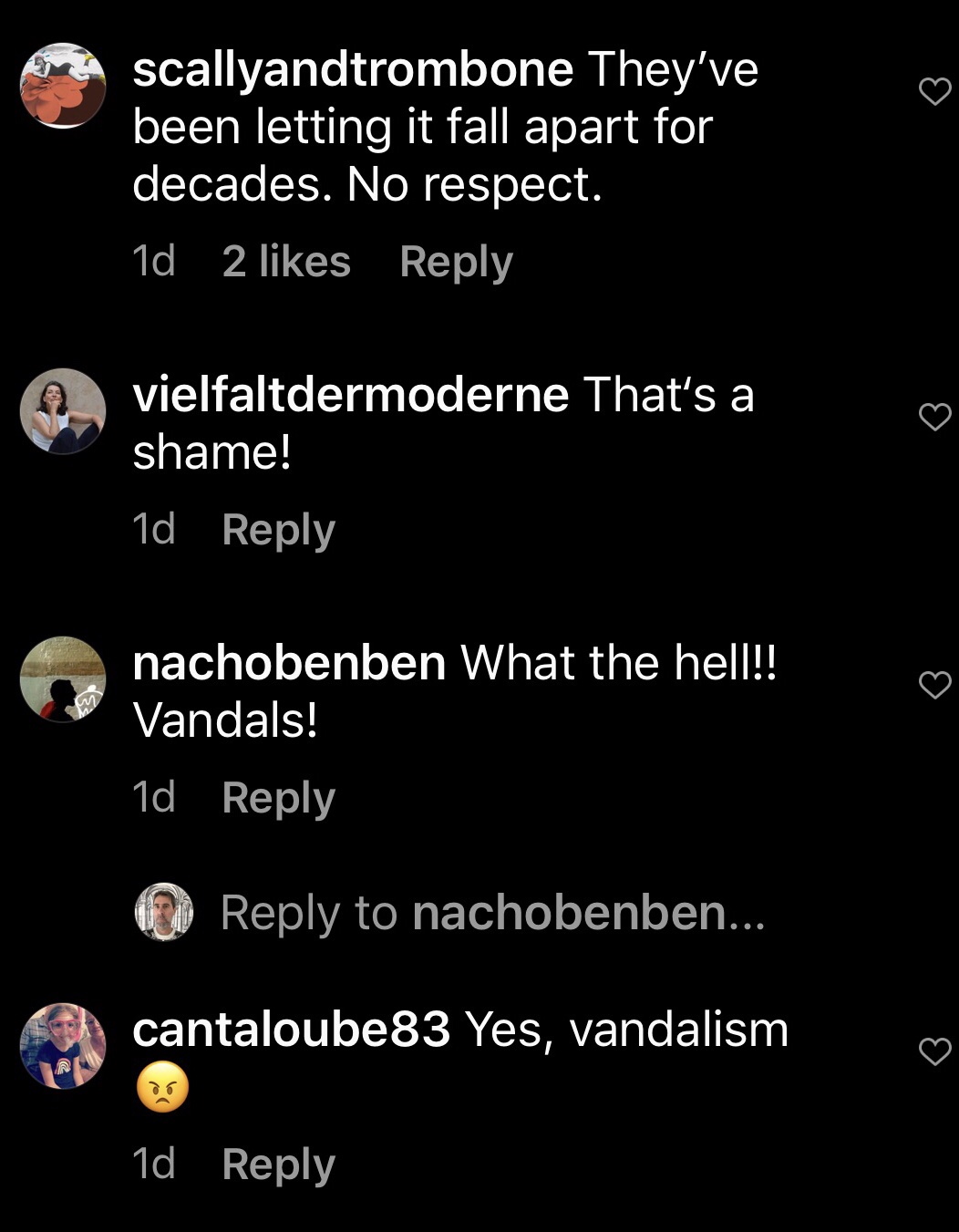The image size is (959, 1232).
Task: Like cantaloube83's comment
Action: (934, 1051)
